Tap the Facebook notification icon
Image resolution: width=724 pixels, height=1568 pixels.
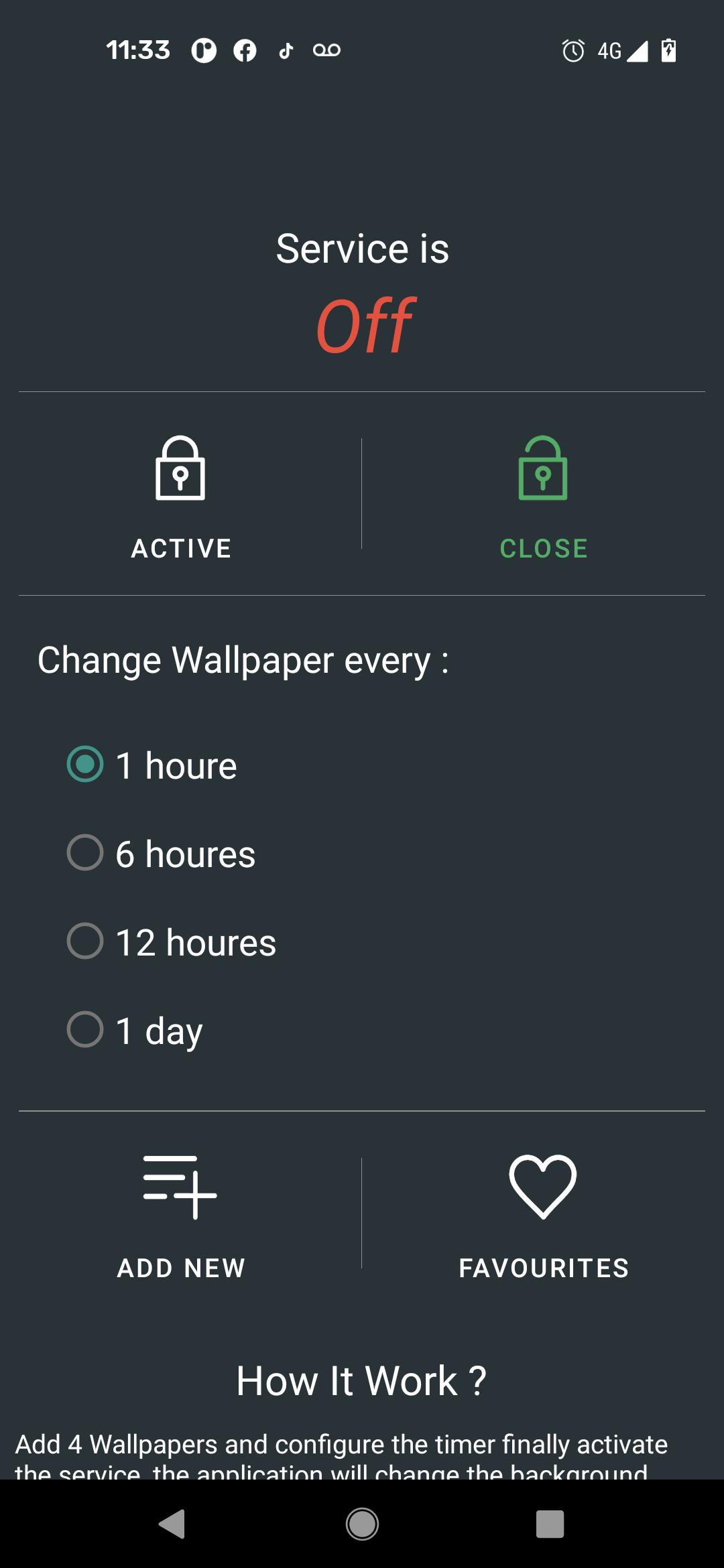[x=244, y=50]
